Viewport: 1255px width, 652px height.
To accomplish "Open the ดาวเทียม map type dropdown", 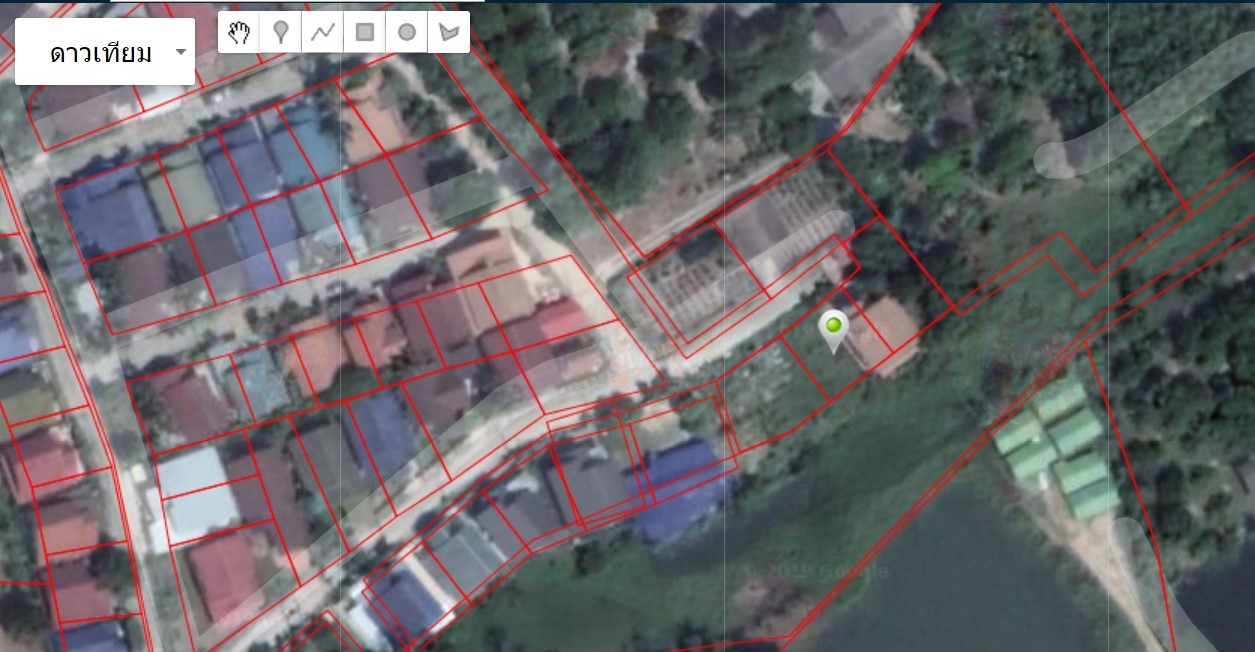I will 105,52.
